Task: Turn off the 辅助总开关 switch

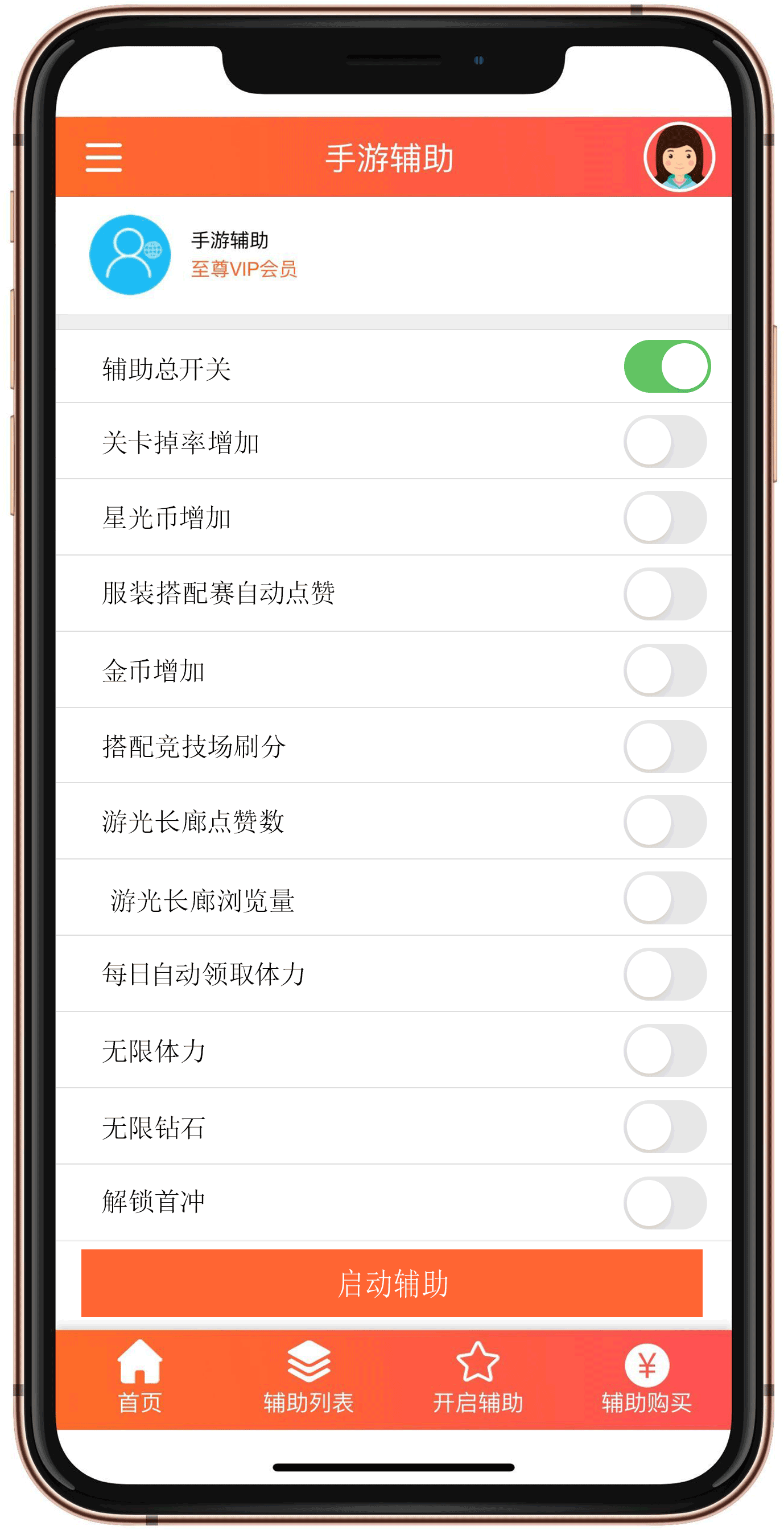Action: coord(666,366)
